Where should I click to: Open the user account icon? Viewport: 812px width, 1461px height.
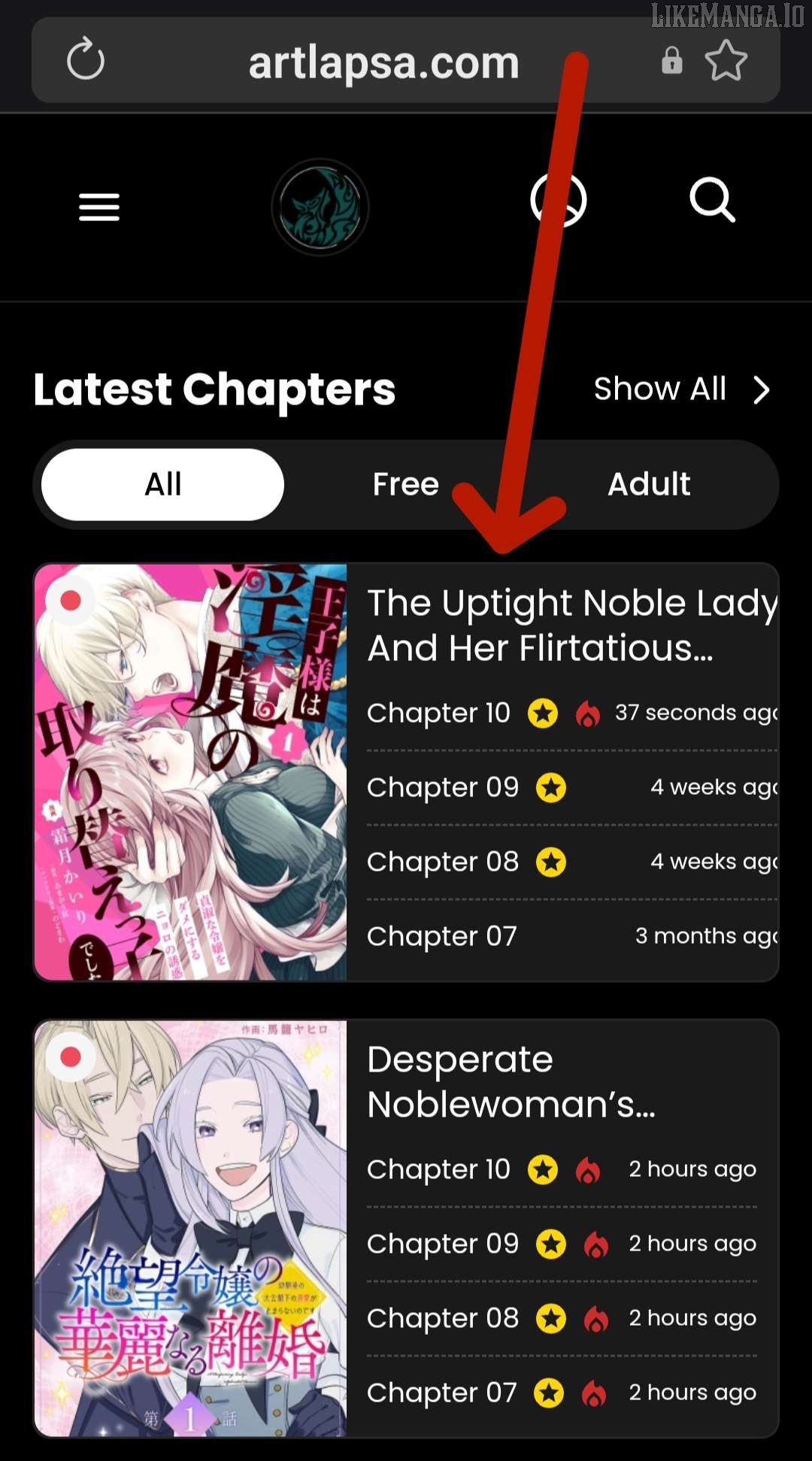click(x=559, y=201)
